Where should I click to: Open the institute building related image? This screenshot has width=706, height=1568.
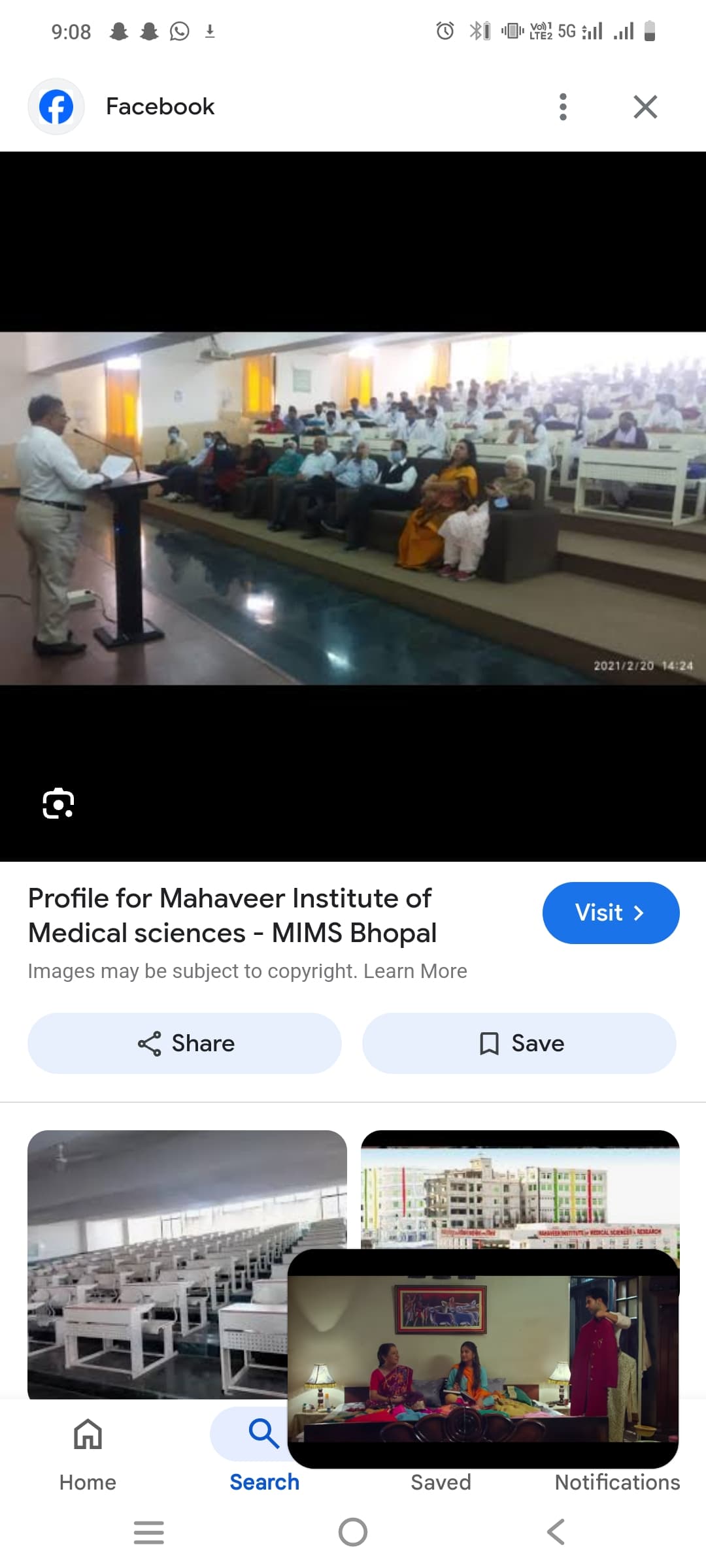(520, 1189)
